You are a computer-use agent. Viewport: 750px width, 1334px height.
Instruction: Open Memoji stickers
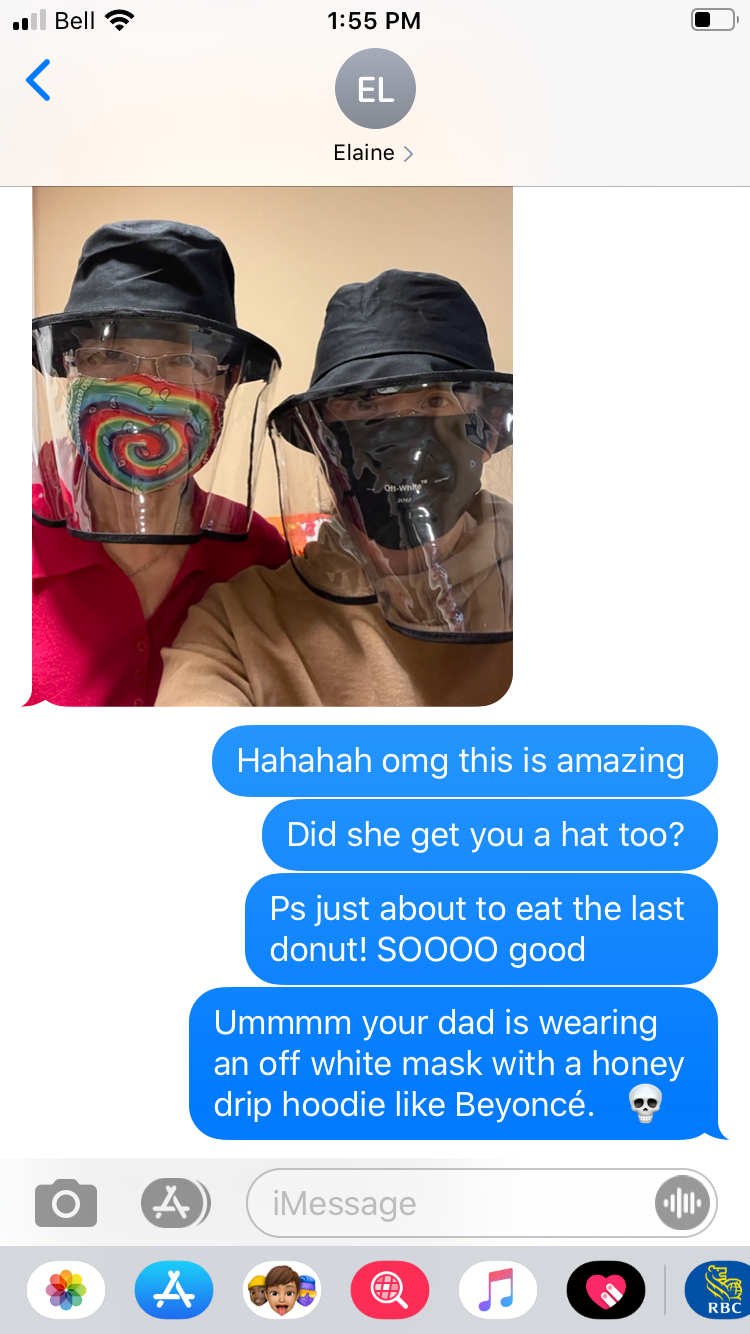coord(282,1290)
